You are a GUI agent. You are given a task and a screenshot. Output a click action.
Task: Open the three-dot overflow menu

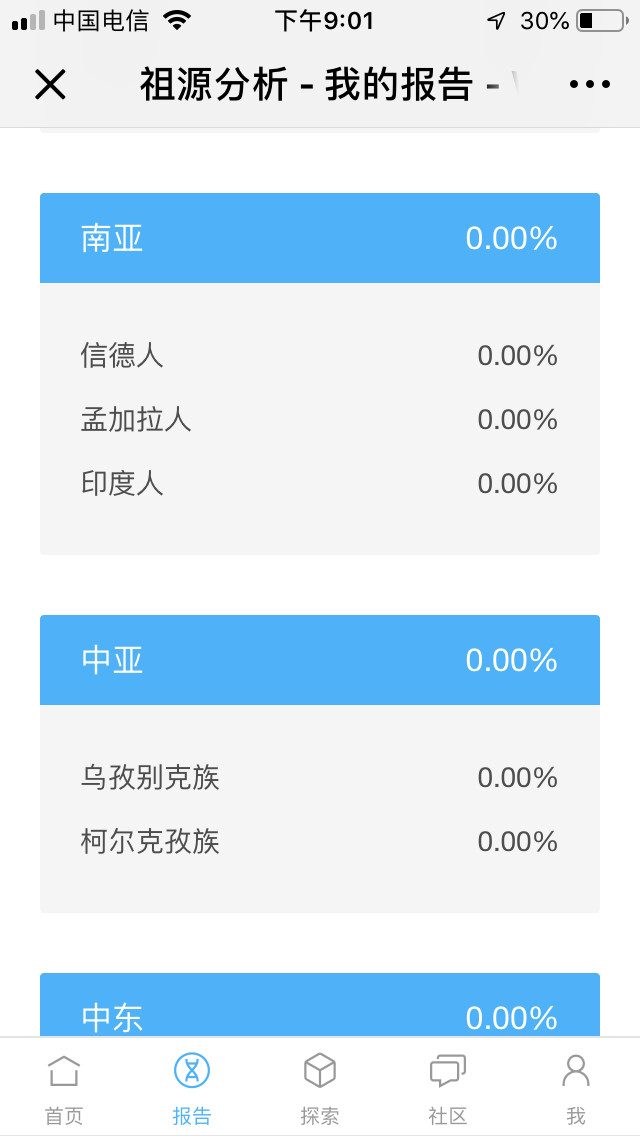coord(590,85)
